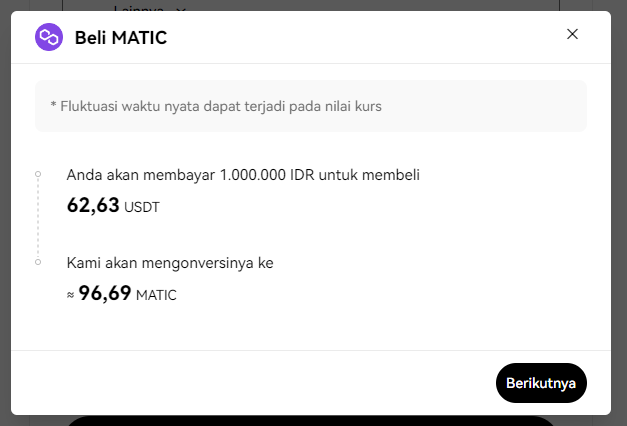627x426 pixels.
Task: Tap the Berikutnya button
Action: [x=541, y=383]
